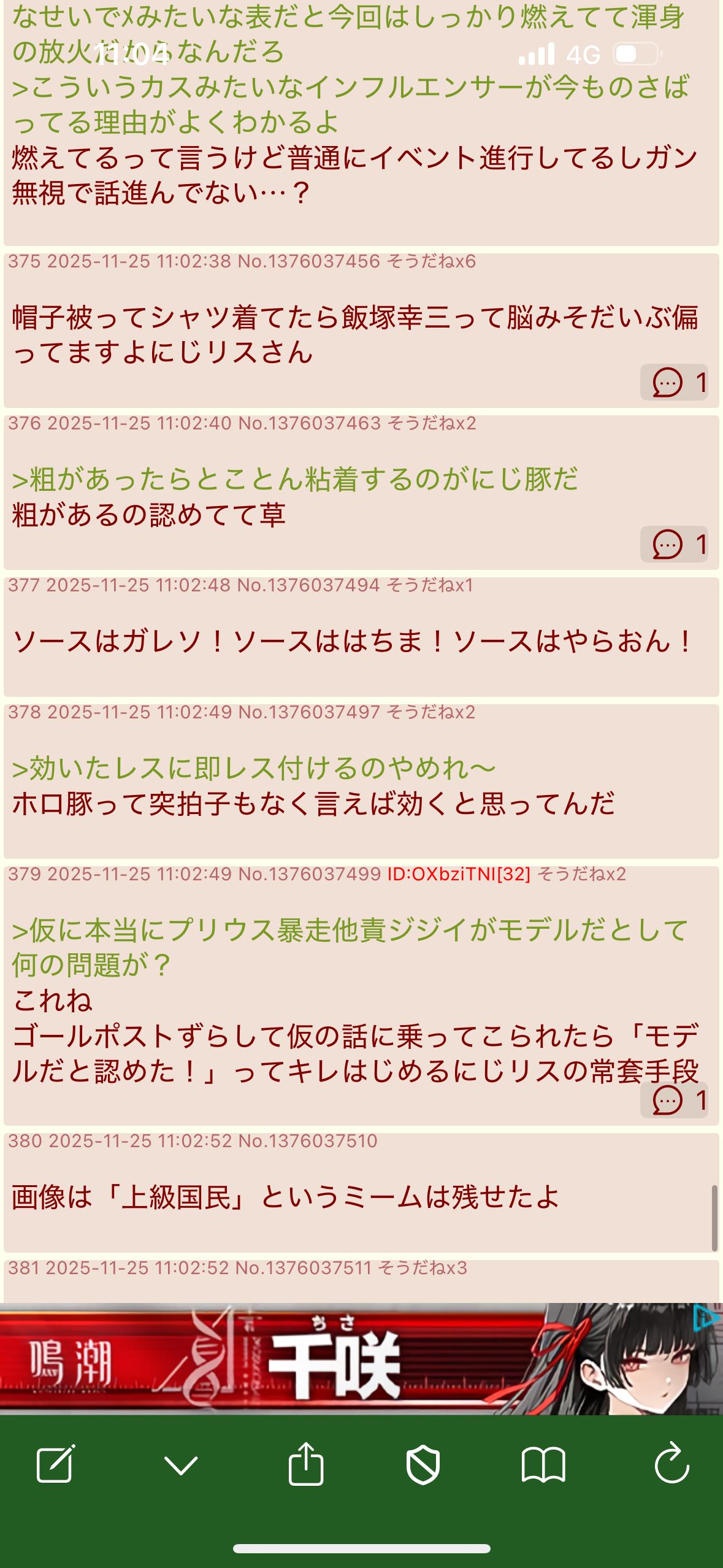Open the compose new post icon

click(56, 1465)
